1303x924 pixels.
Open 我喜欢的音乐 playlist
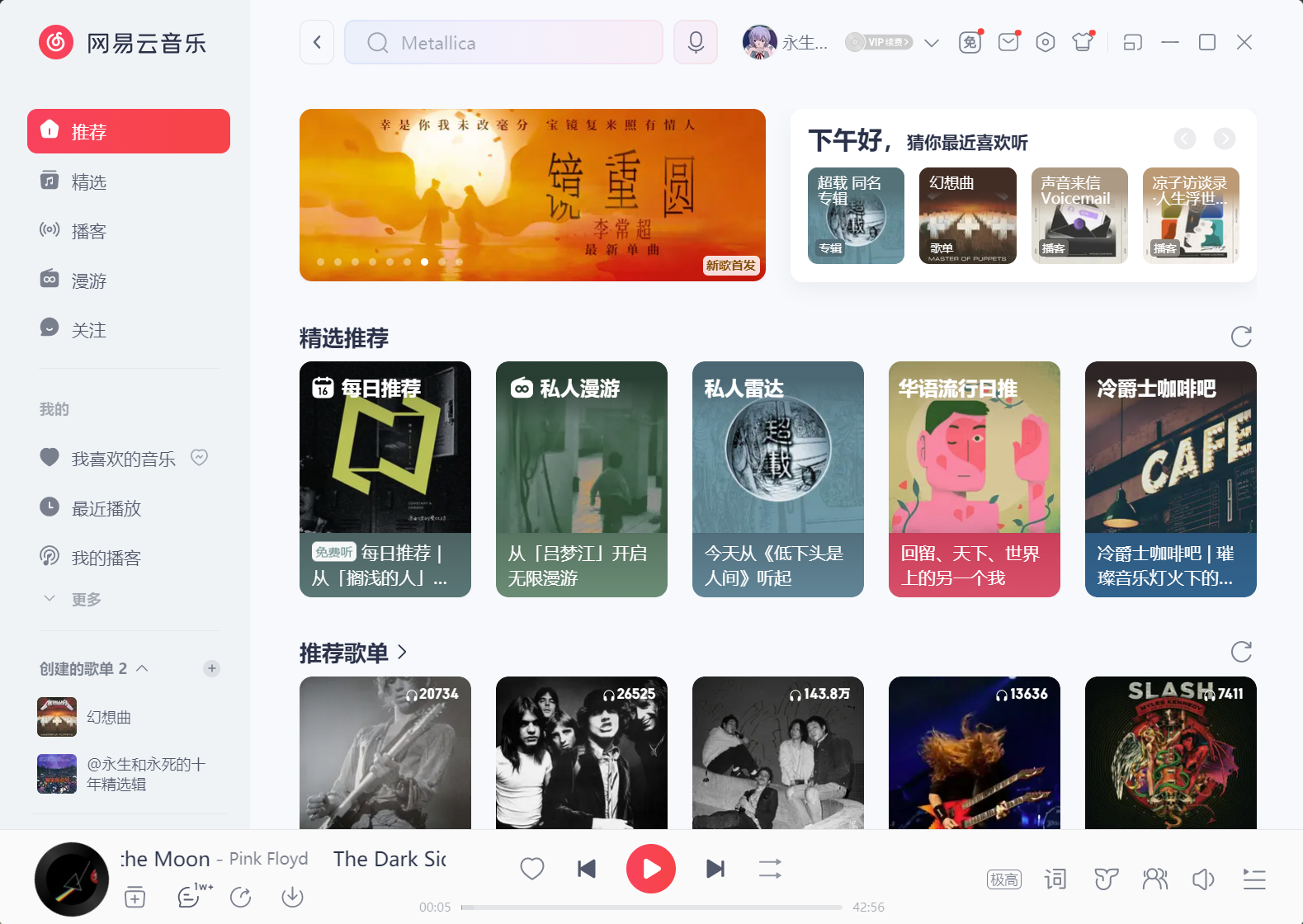[x=123, y=459]
